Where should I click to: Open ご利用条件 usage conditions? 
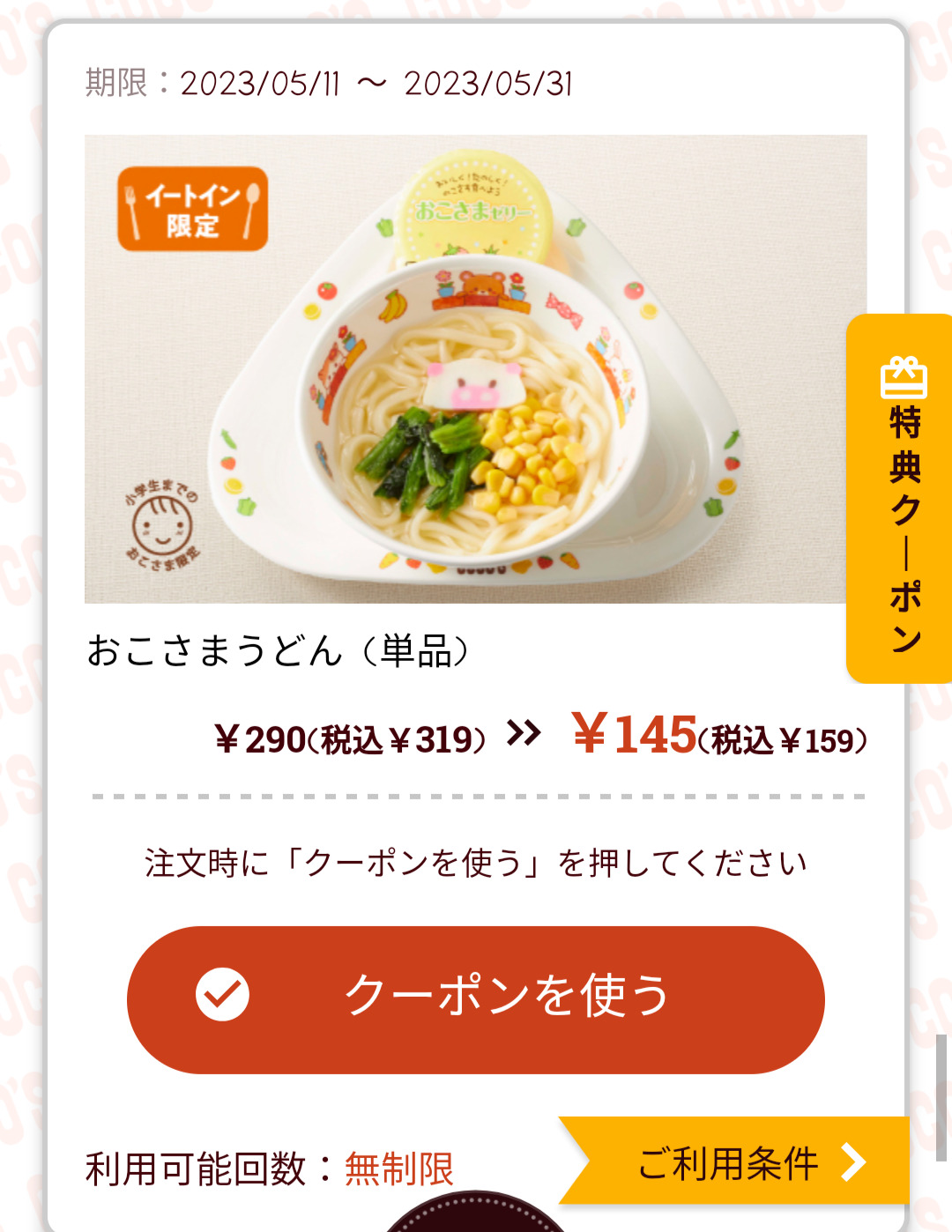coord(739,1162)
